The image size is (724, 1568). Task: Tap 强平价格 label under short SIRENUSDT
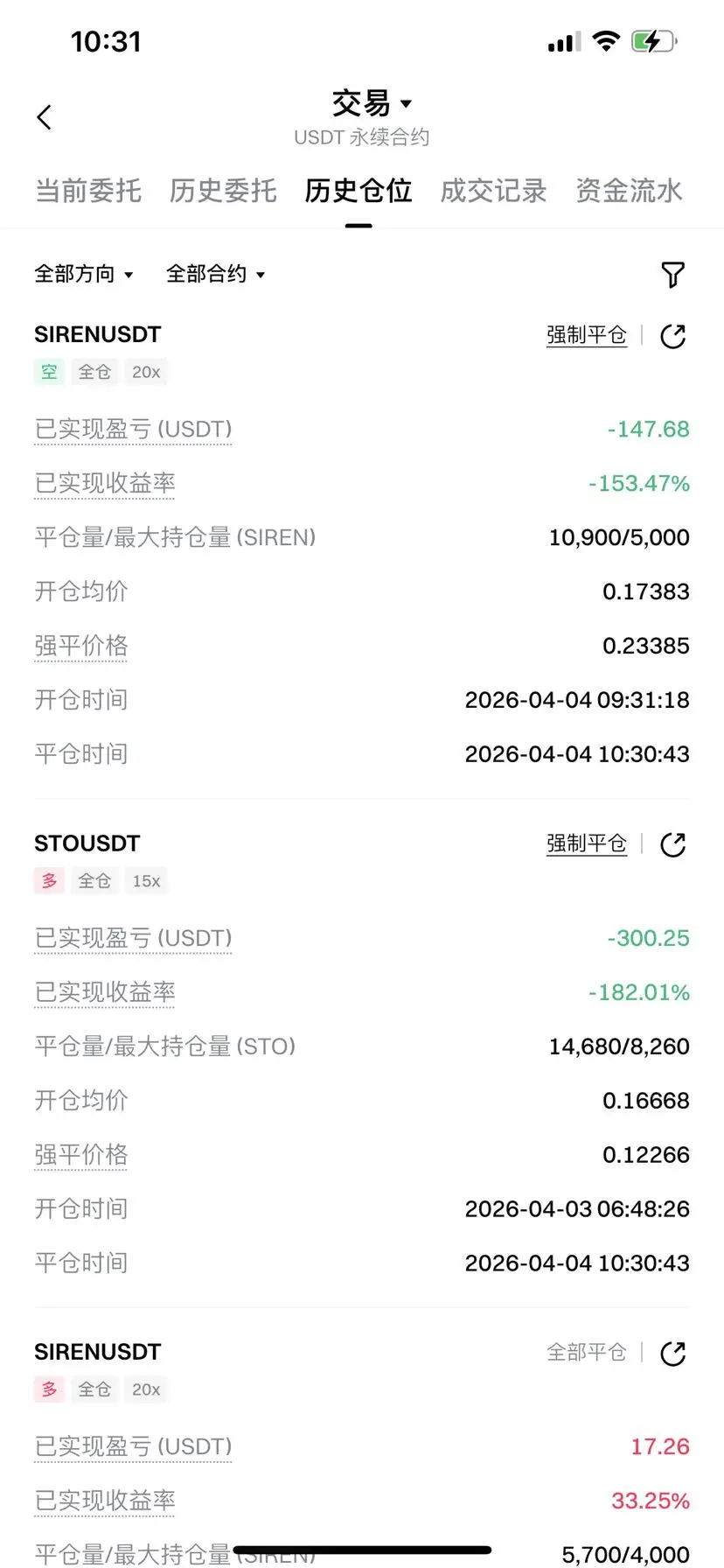(x=81, y=646)
